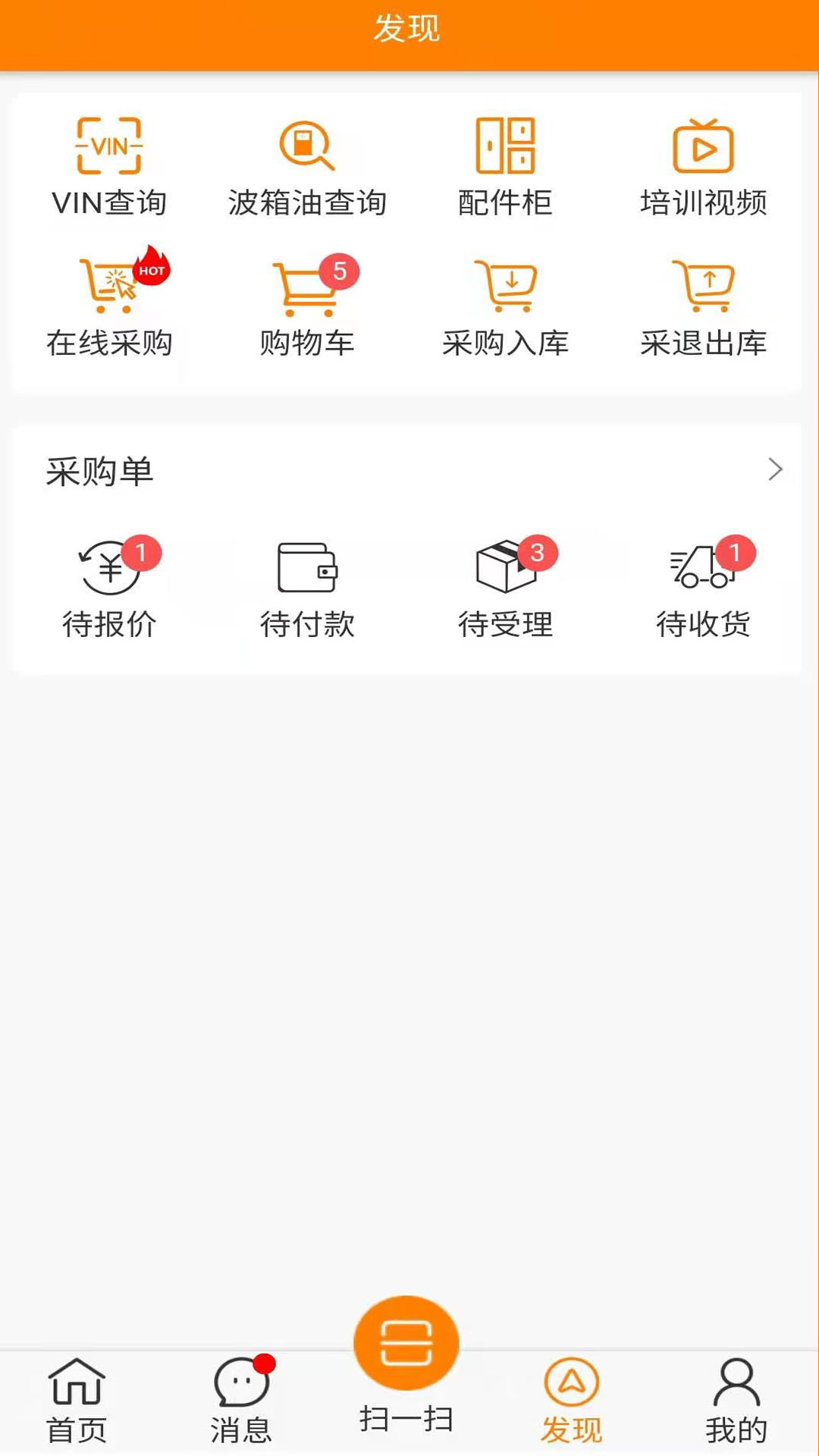Image resolution: width=819 pixels, height=1456 pixels.
Task: Open VIN查询 lookup
Action: (x=109, y=167)
